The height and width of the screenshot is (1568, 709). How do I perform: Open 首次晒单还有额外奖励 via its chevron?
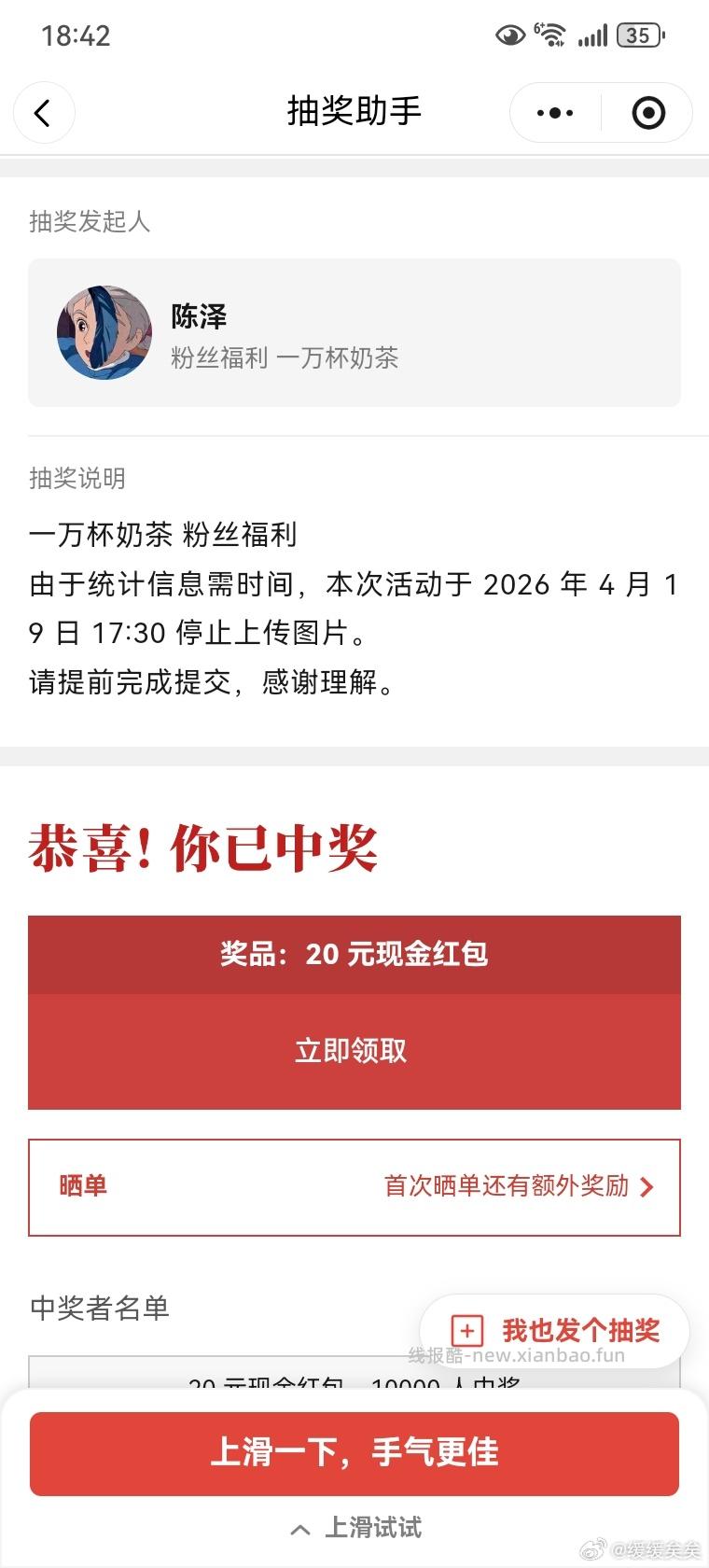click(x=646, y=1186)
